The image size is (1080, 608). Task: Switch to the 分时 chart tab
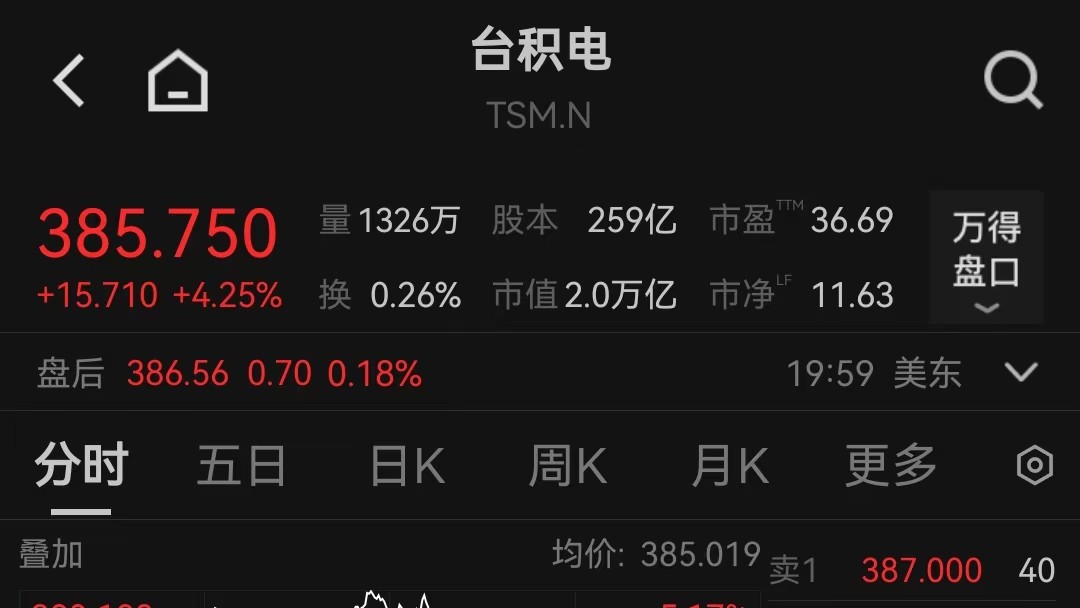coord(81,466)
